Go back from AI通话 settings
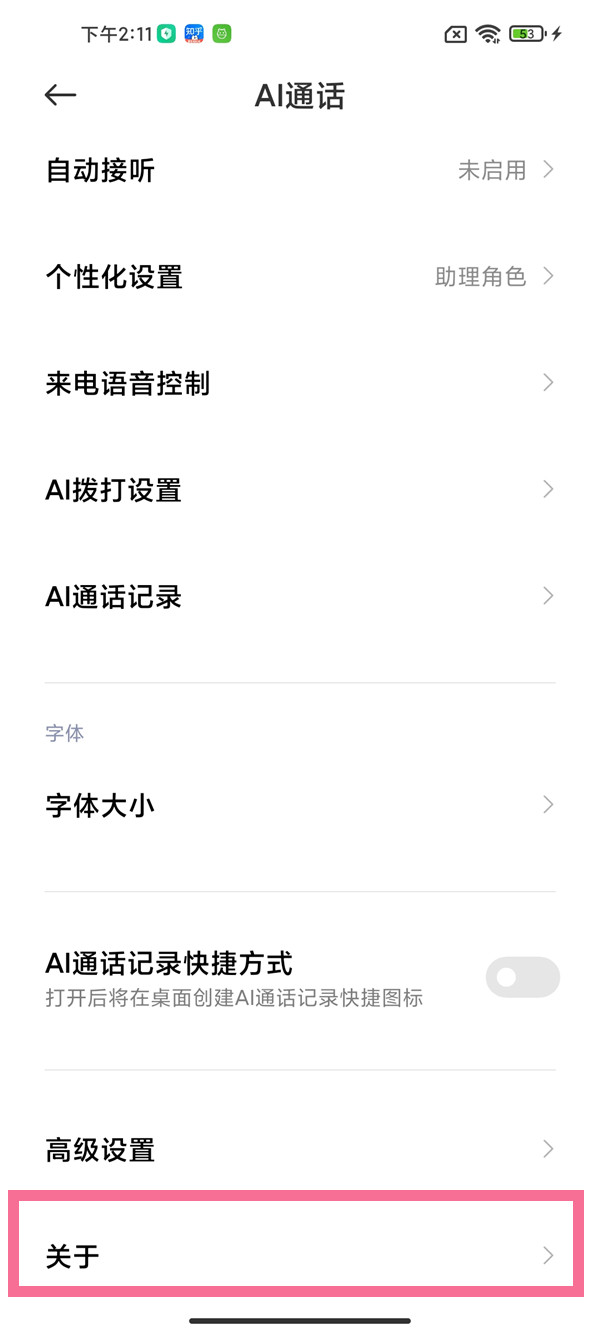Screen dimensions: 600x1333 (61, 95)
